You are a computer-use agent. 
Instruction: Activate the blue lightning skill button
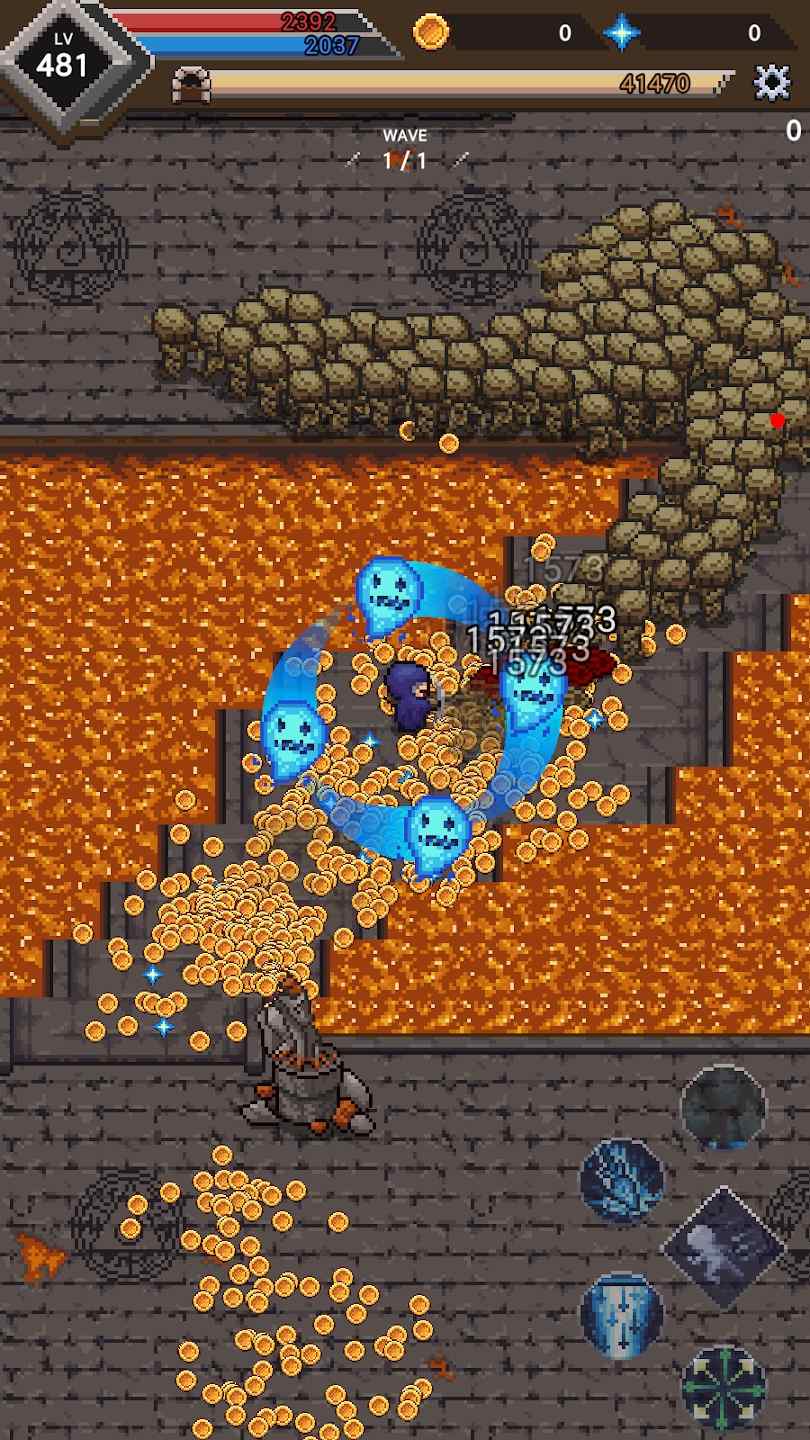pos(623,1182)
